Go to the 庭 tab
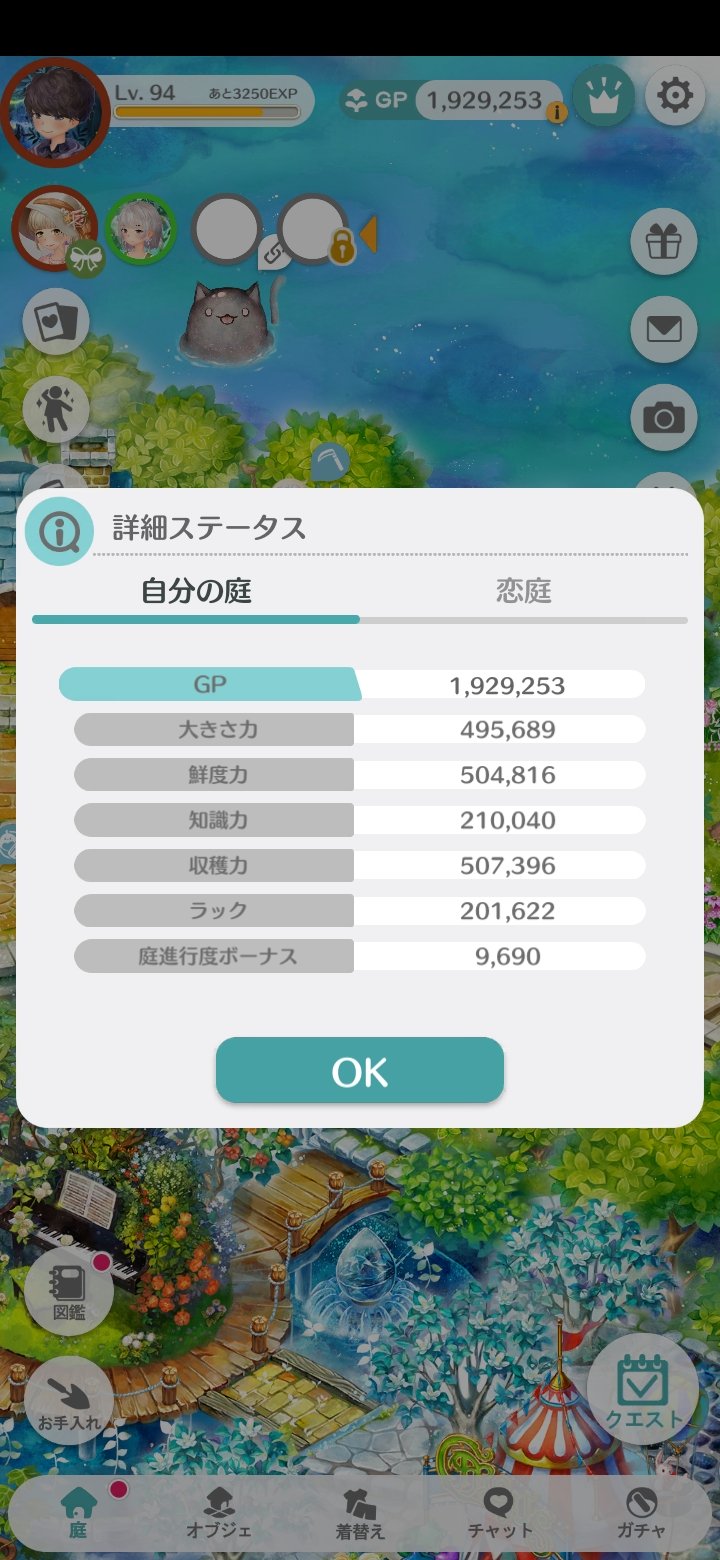This screenshot has height=1560, width=720. (77, 1512)
